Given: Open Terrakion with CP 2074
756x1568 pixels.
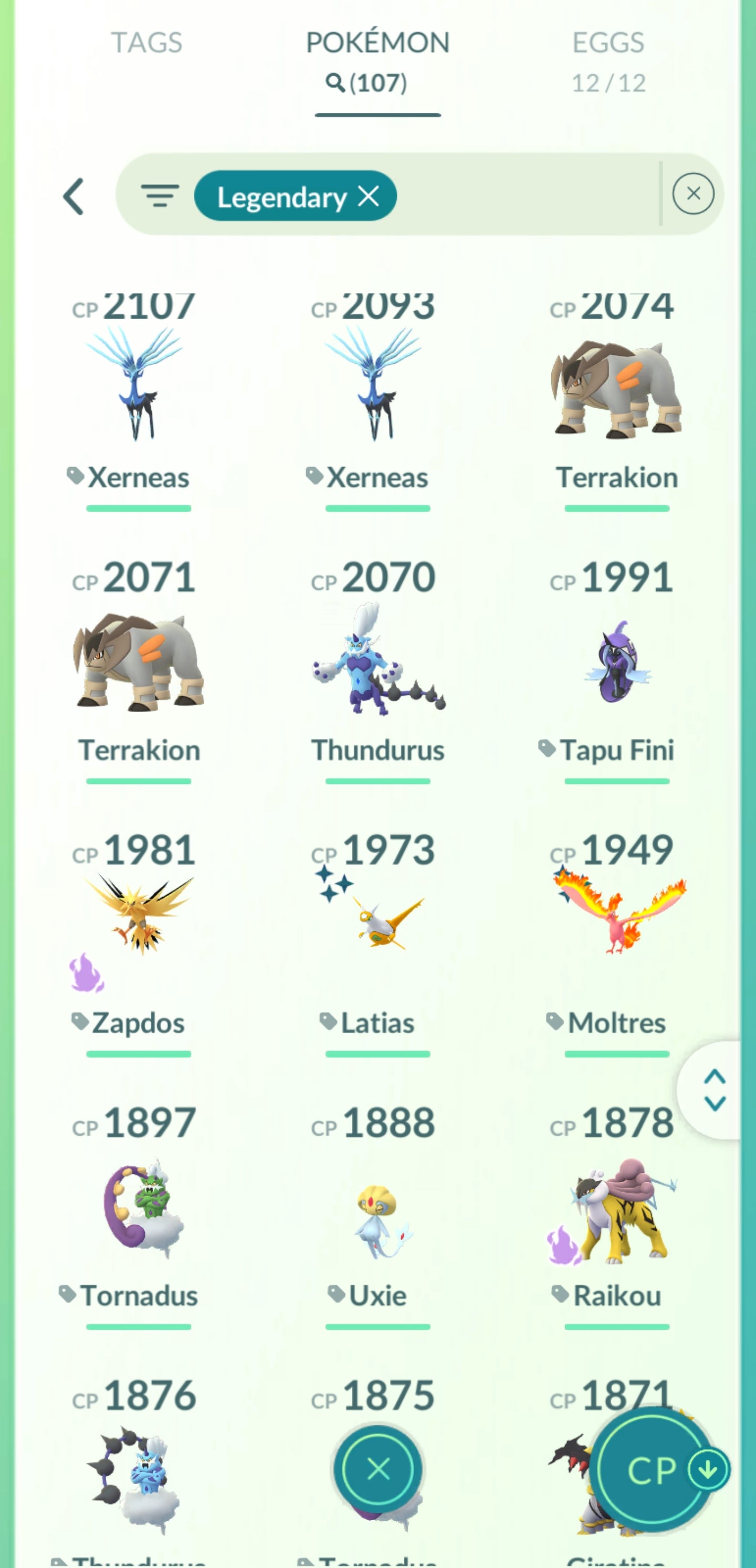Looking at the screenshot, I should [x=616, y=389].
